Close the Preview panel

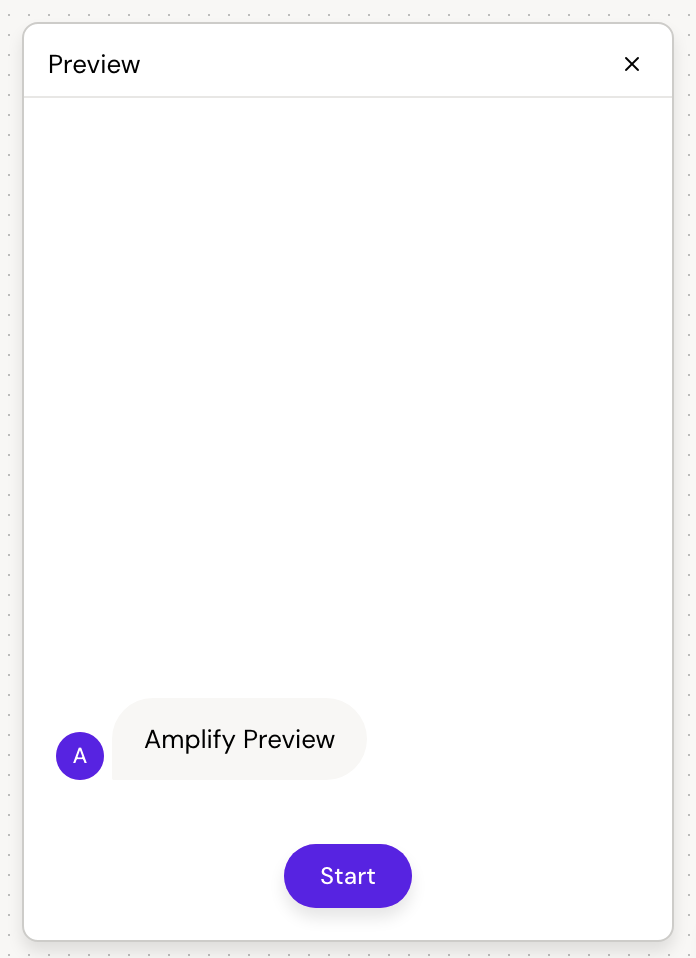pyautogui.click(x=632, y=64)
